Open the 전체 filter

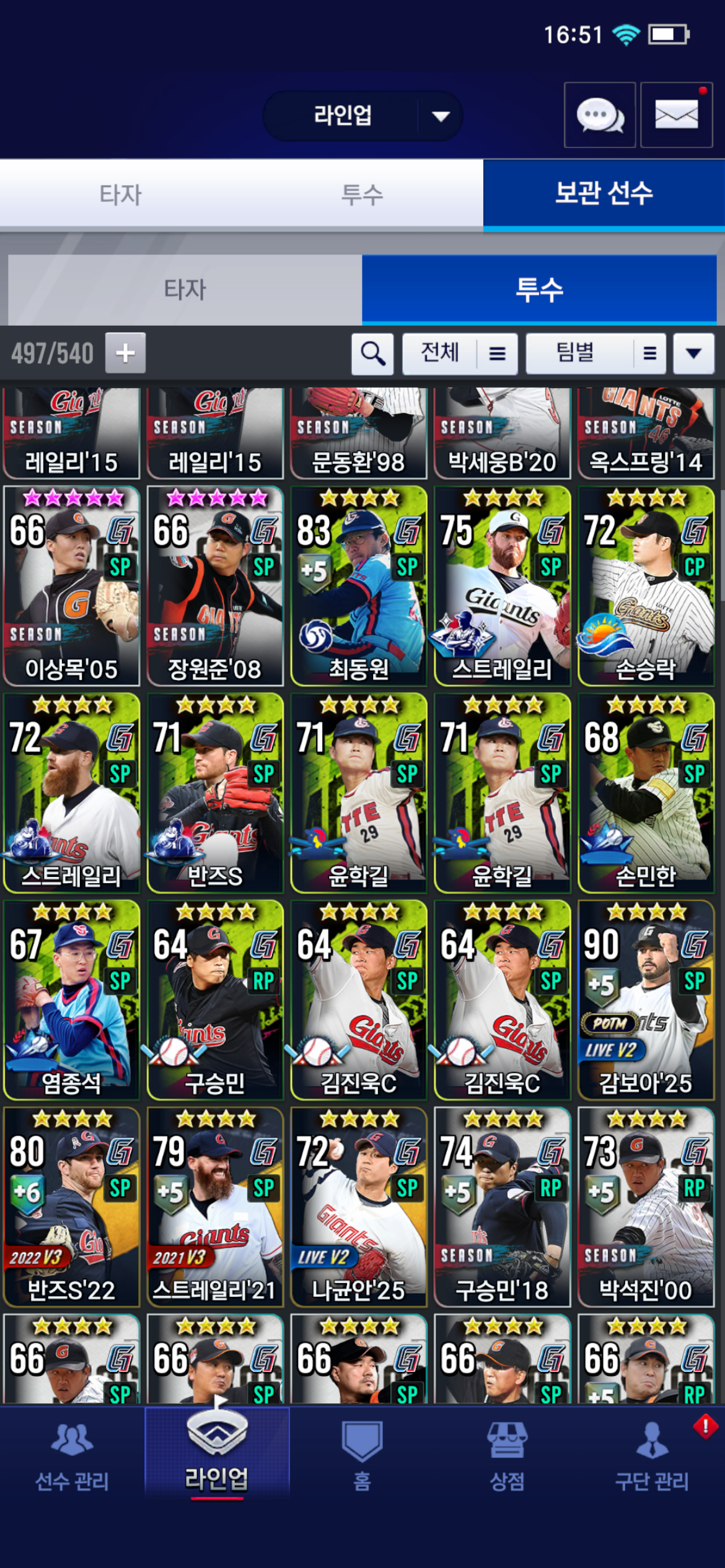460,354
